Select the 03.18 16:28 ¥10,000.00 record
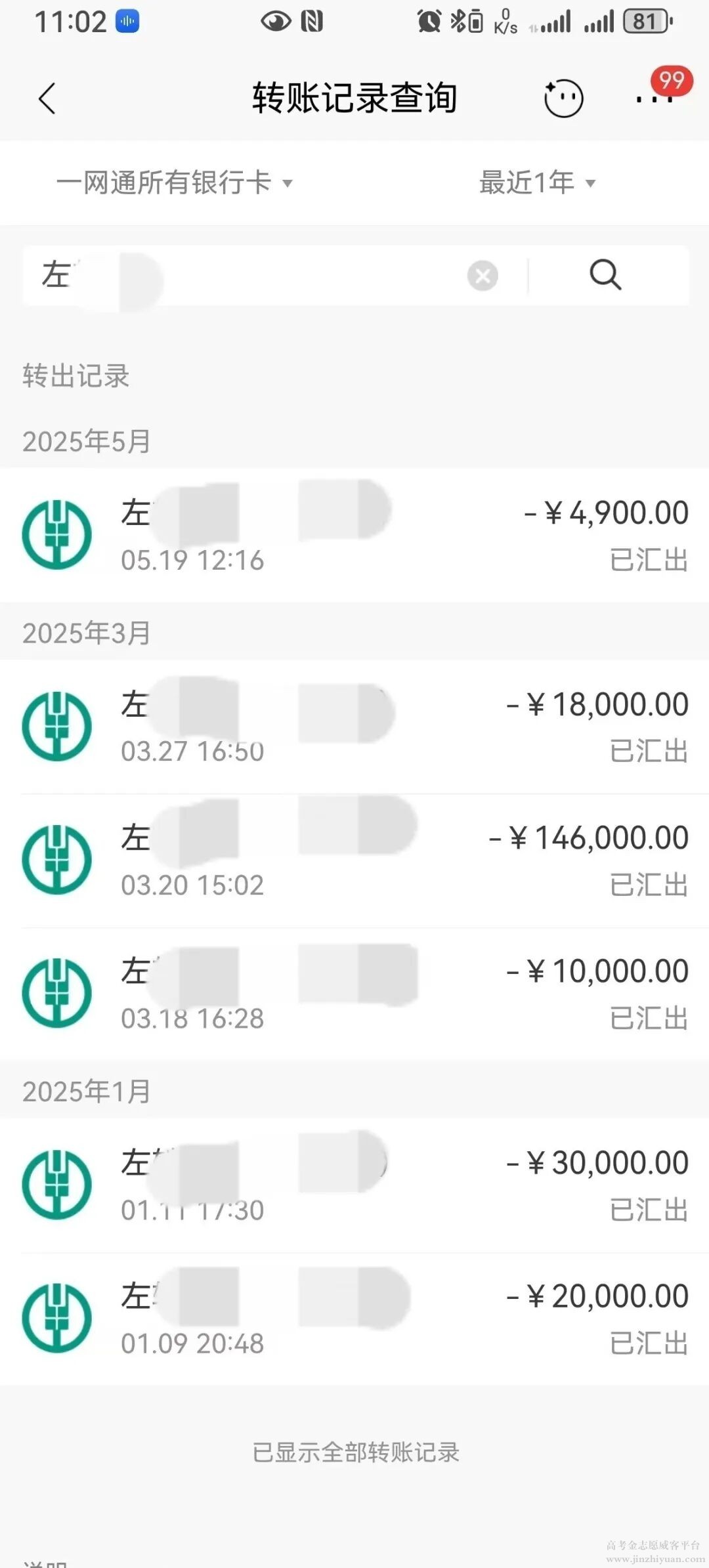 (354, 993)
